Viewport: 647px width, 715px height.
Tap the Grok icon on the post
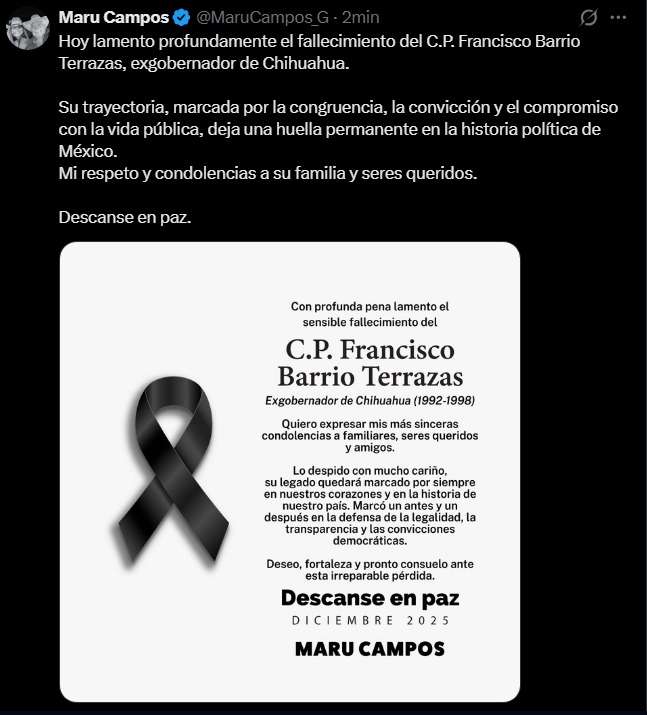click(x=589, y=17)
